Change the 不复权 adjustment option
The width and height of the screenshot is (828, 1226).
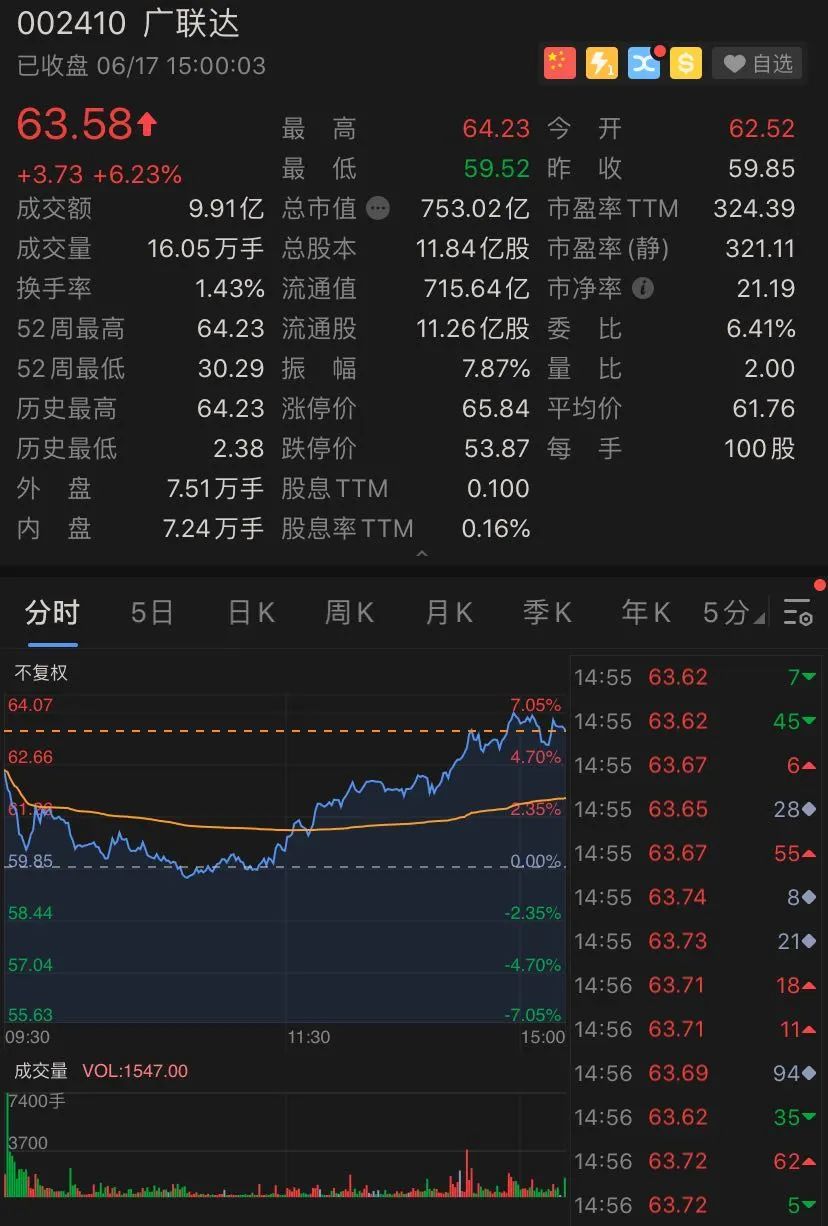(x=41, y=673)
